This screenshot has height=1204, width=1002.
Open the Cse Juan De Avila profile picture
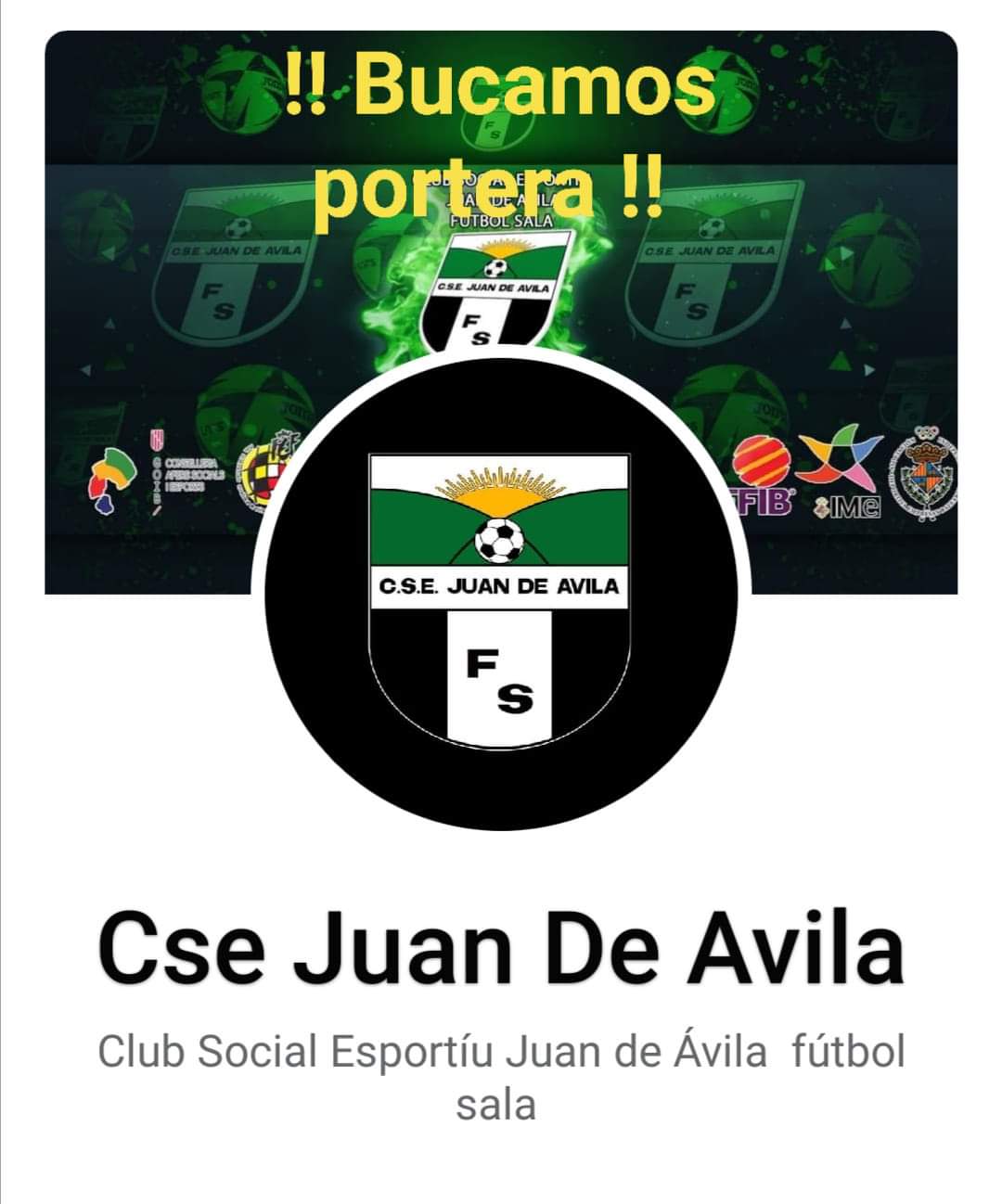pyautogui.click(x=500, y=596)
